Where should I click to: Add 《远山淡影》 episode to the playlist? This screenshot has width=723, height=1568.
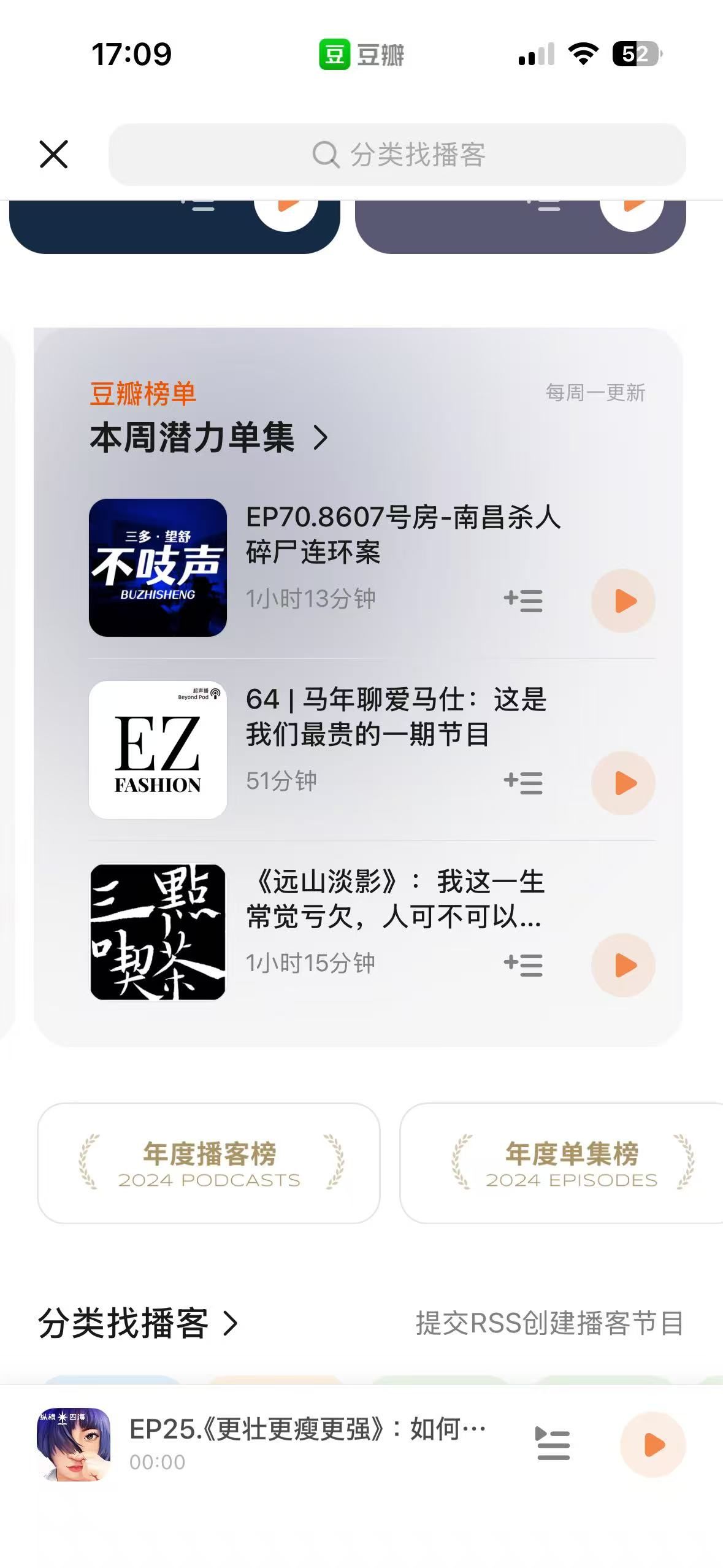click(523, 965)
